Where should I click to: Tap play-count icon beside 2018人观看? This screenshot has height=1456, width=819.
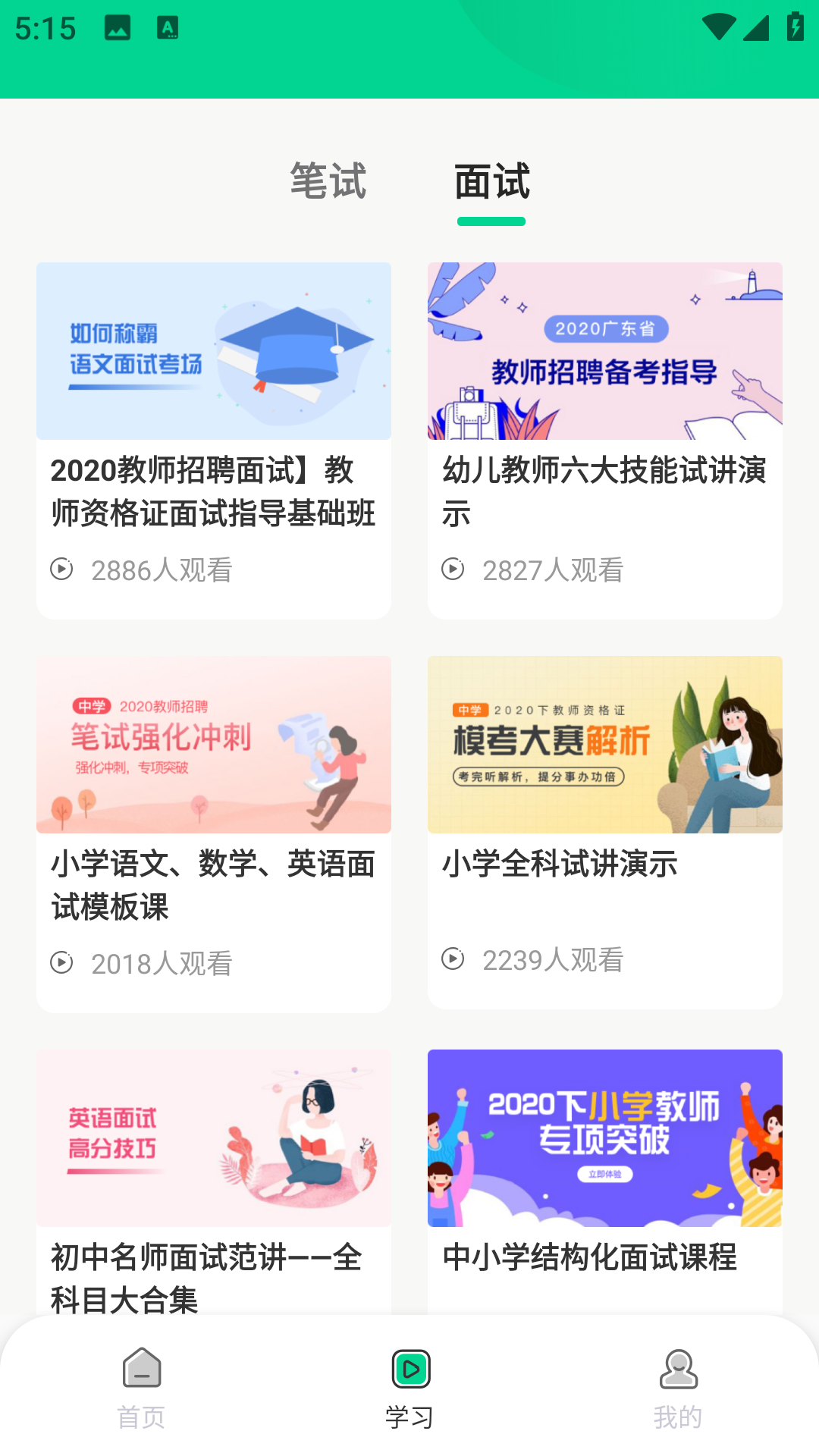point(64,963)
